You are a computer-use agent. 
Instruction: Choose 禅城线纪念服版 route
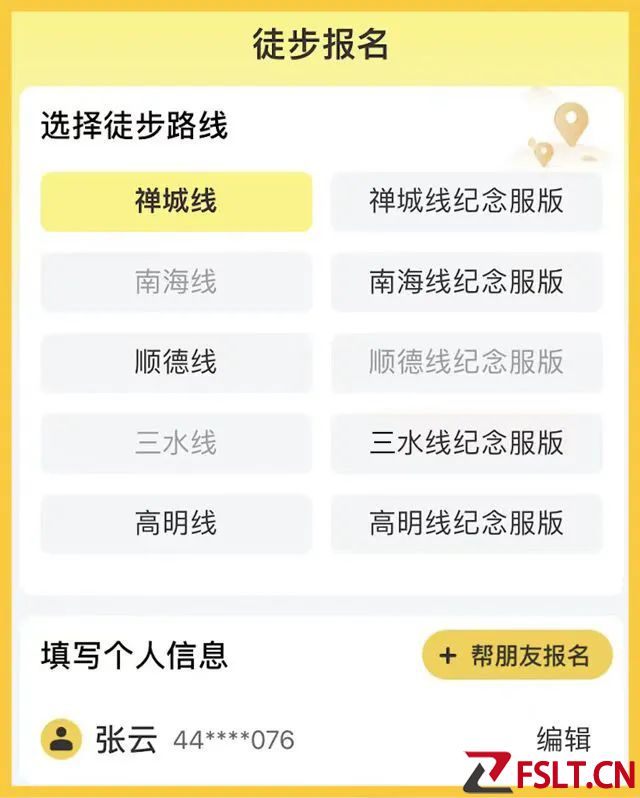coord(466,201)
